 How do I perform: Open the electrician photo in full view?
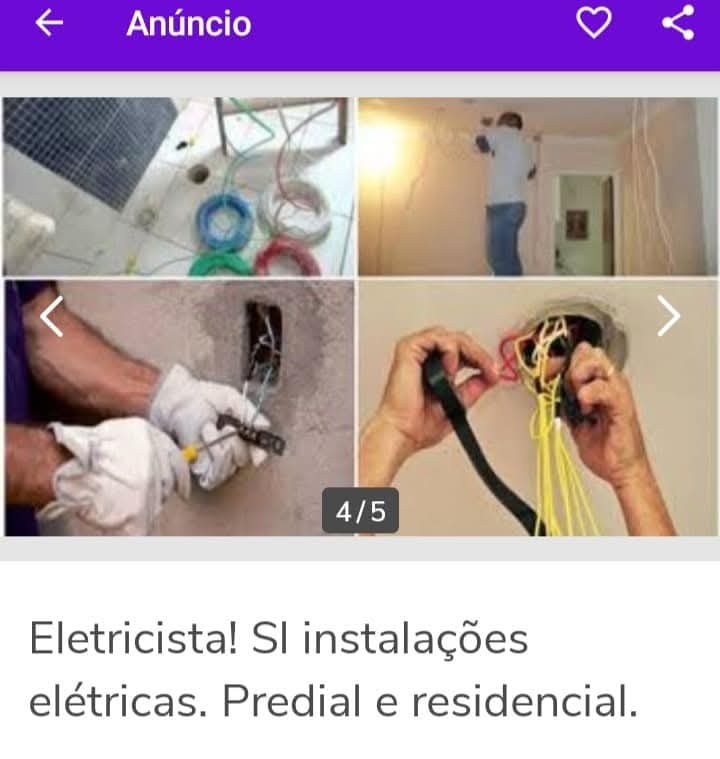(360, 316)
